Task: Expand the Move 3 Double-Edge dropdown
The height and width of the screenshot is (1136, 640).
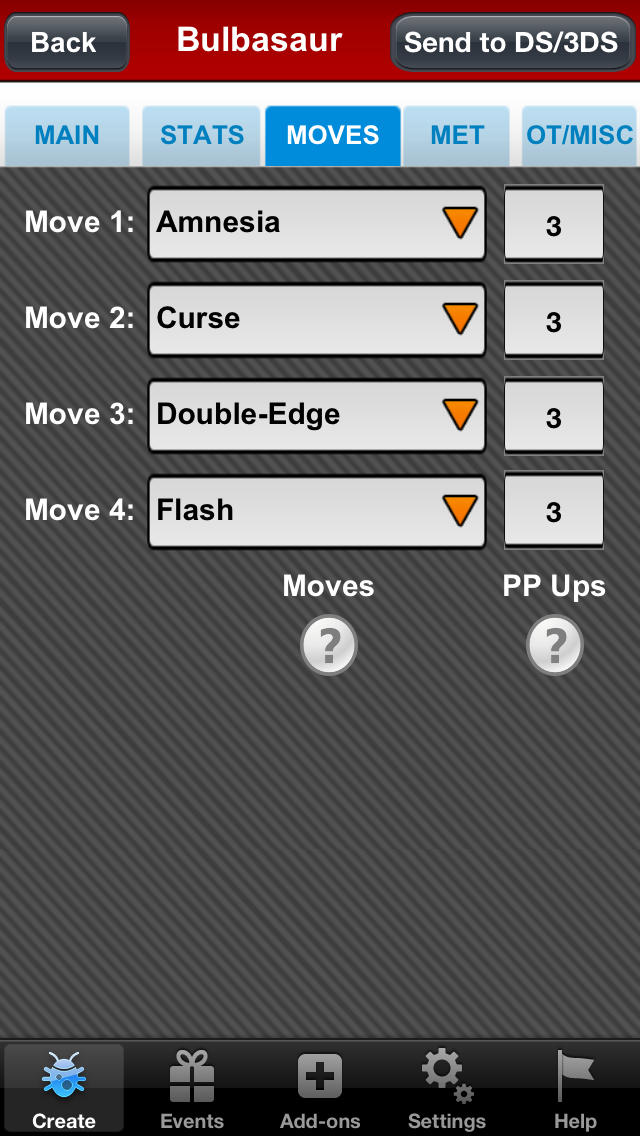Action: pyautogui.click(x=317, y=415)
